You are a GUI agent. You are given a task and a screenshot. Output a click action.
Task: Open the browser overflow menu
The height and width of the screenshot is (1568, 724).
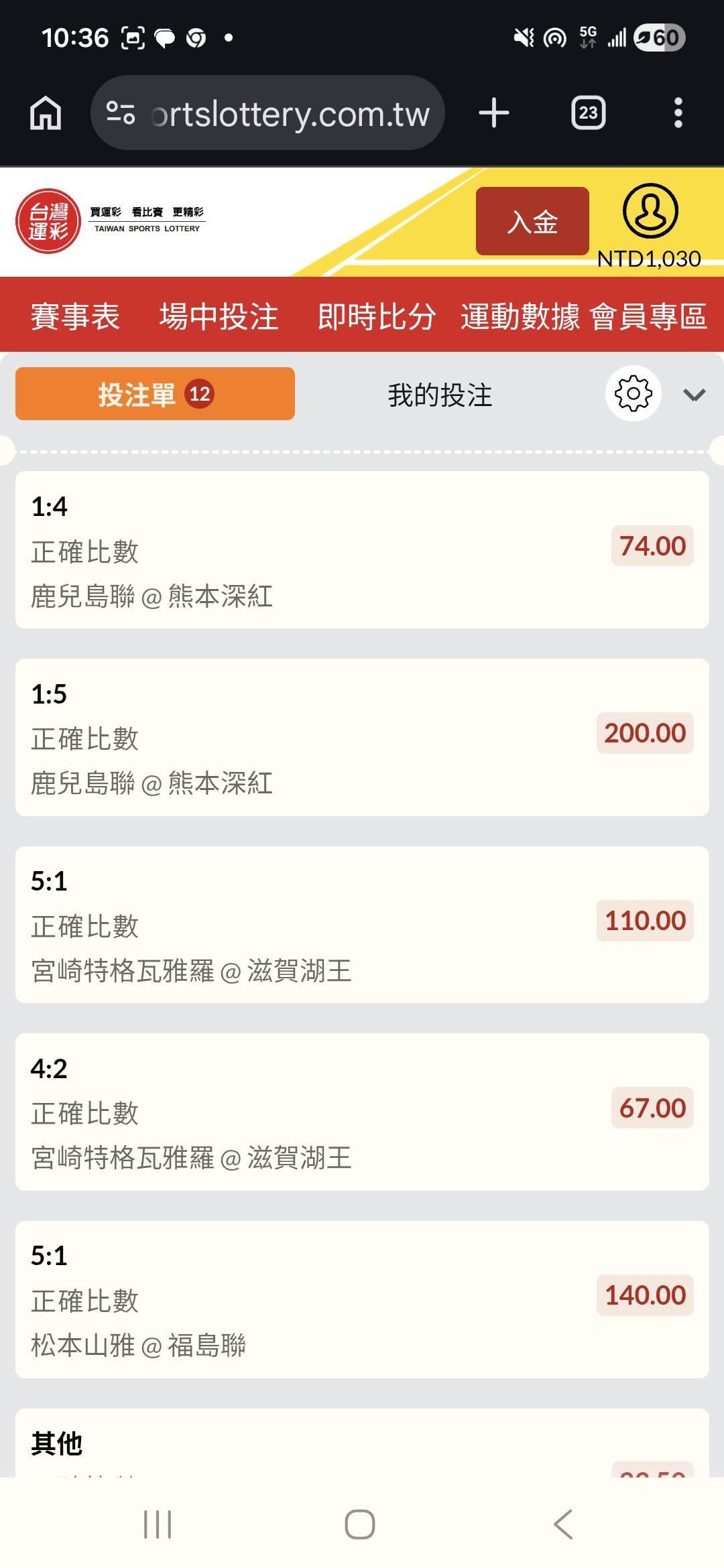click(678, 113)
